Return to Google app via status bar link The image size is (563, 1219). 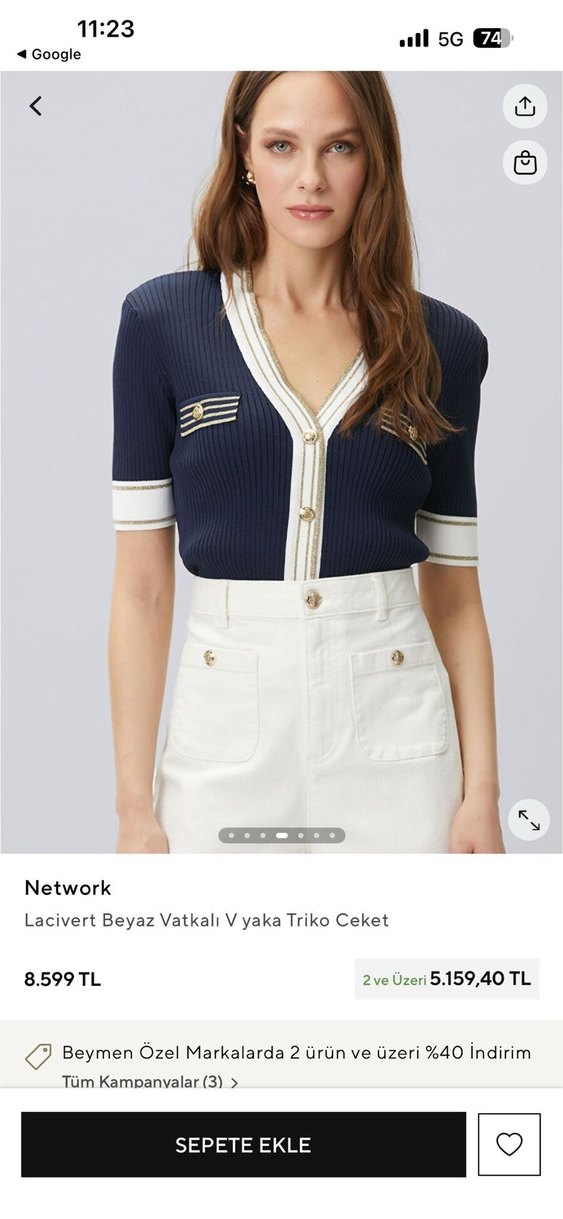tap(48, 54)
